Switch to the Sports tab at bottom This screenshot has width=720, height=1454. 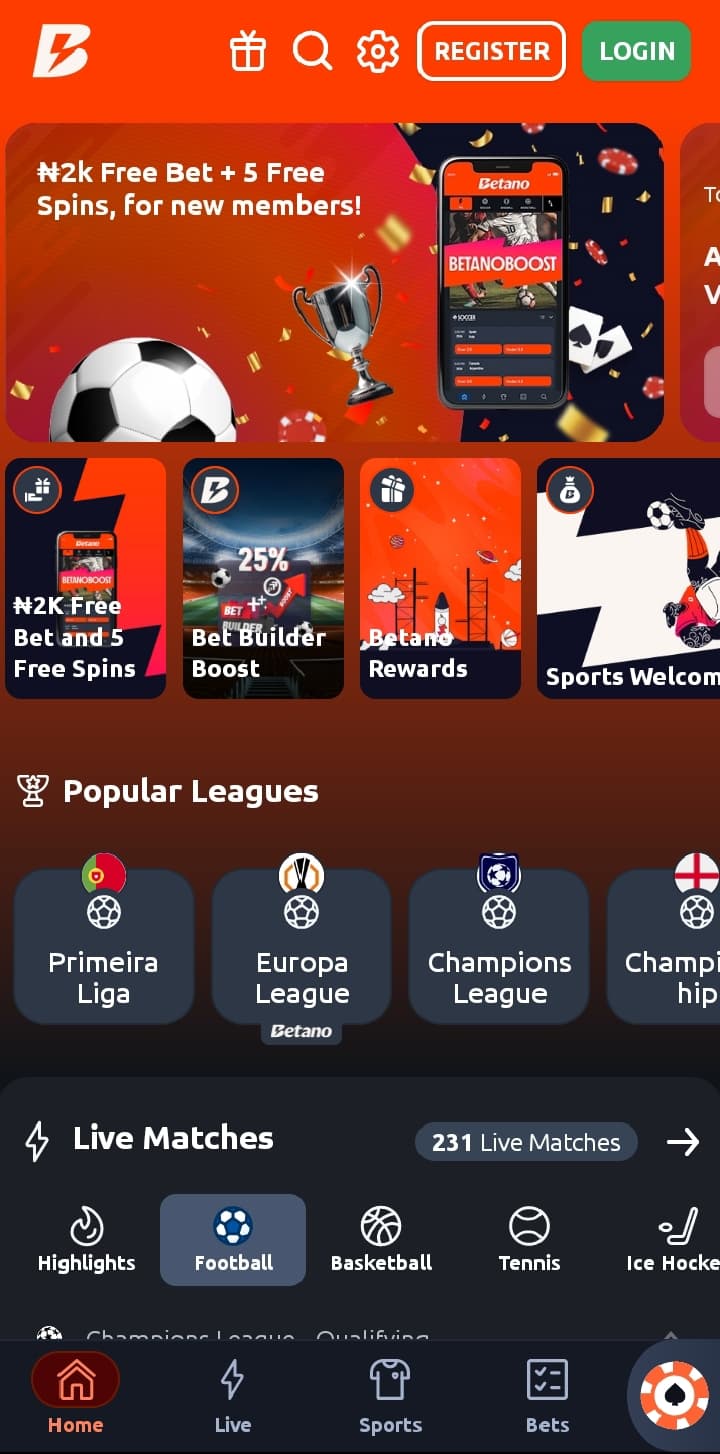point(390,1395)
